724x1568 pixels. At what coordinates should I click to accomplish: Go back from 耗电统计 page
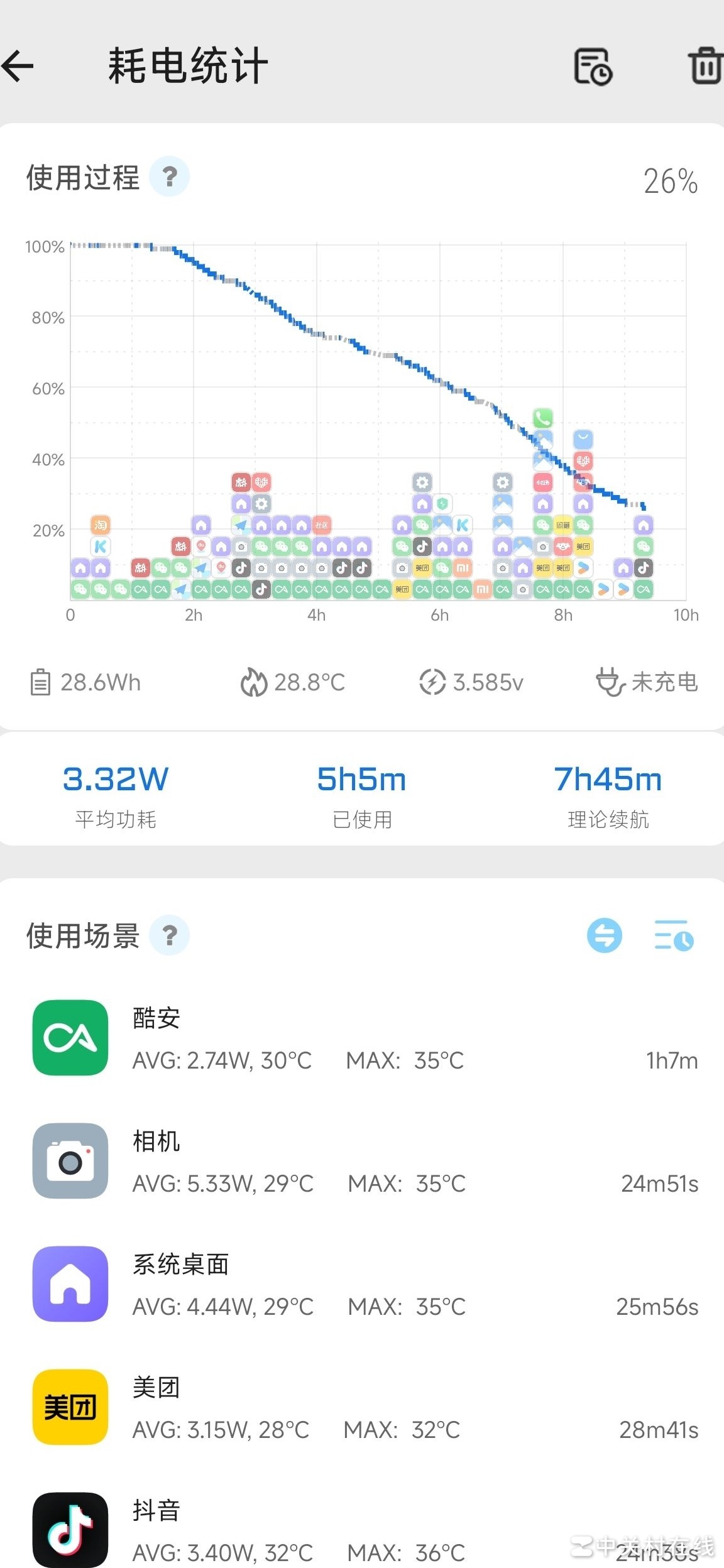point(18,65)
